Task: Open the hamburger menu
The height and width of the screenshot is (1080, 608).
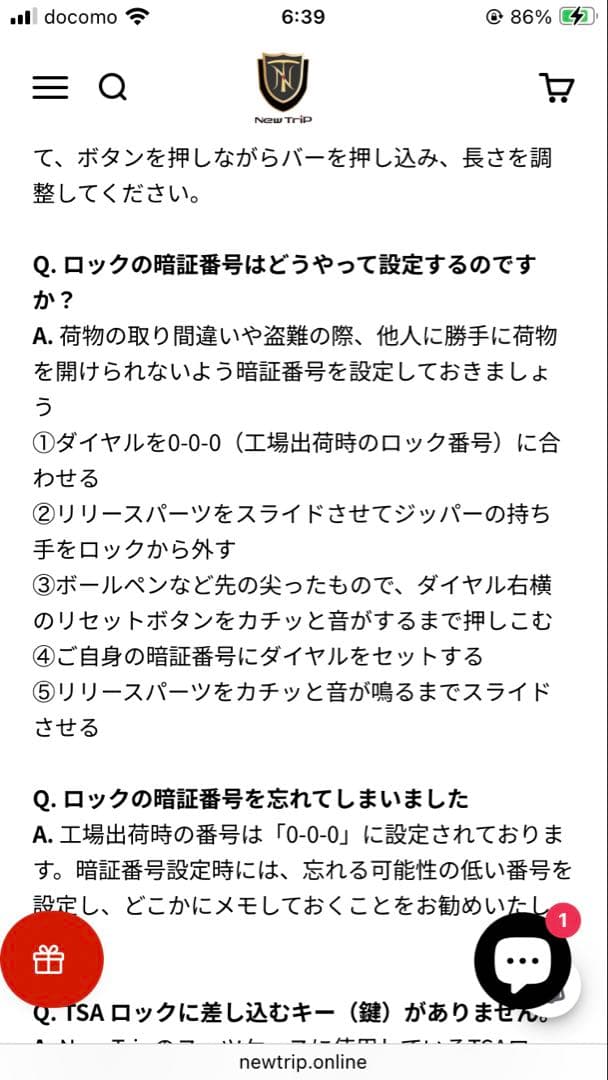Action: 50,88
